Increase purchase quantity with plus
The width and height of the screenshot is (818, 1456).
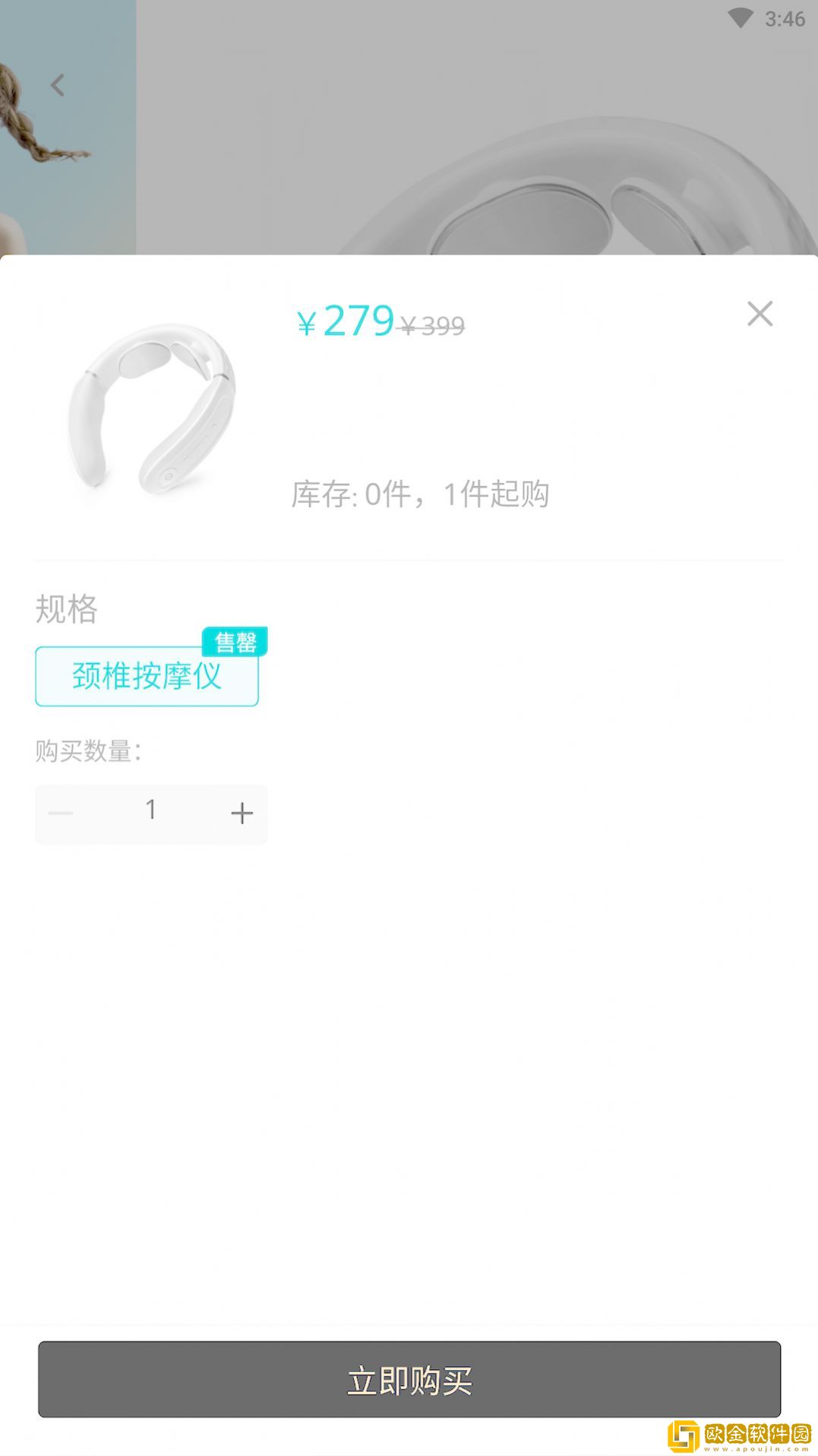click(x=242, y=813)
